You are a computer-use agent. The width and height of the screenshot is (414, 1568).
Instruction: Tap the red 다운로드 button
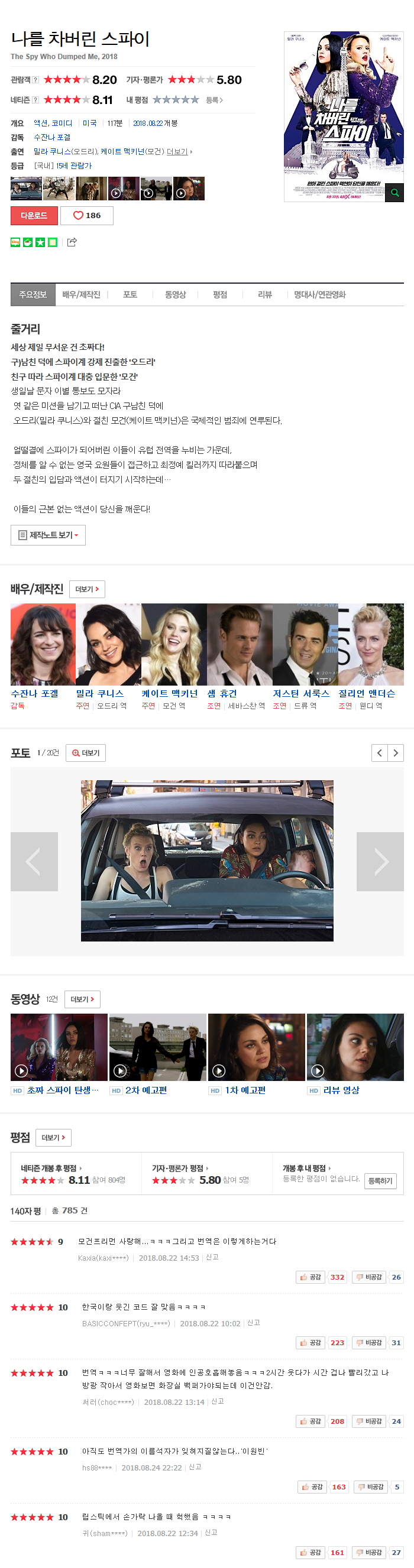point(34,216)
